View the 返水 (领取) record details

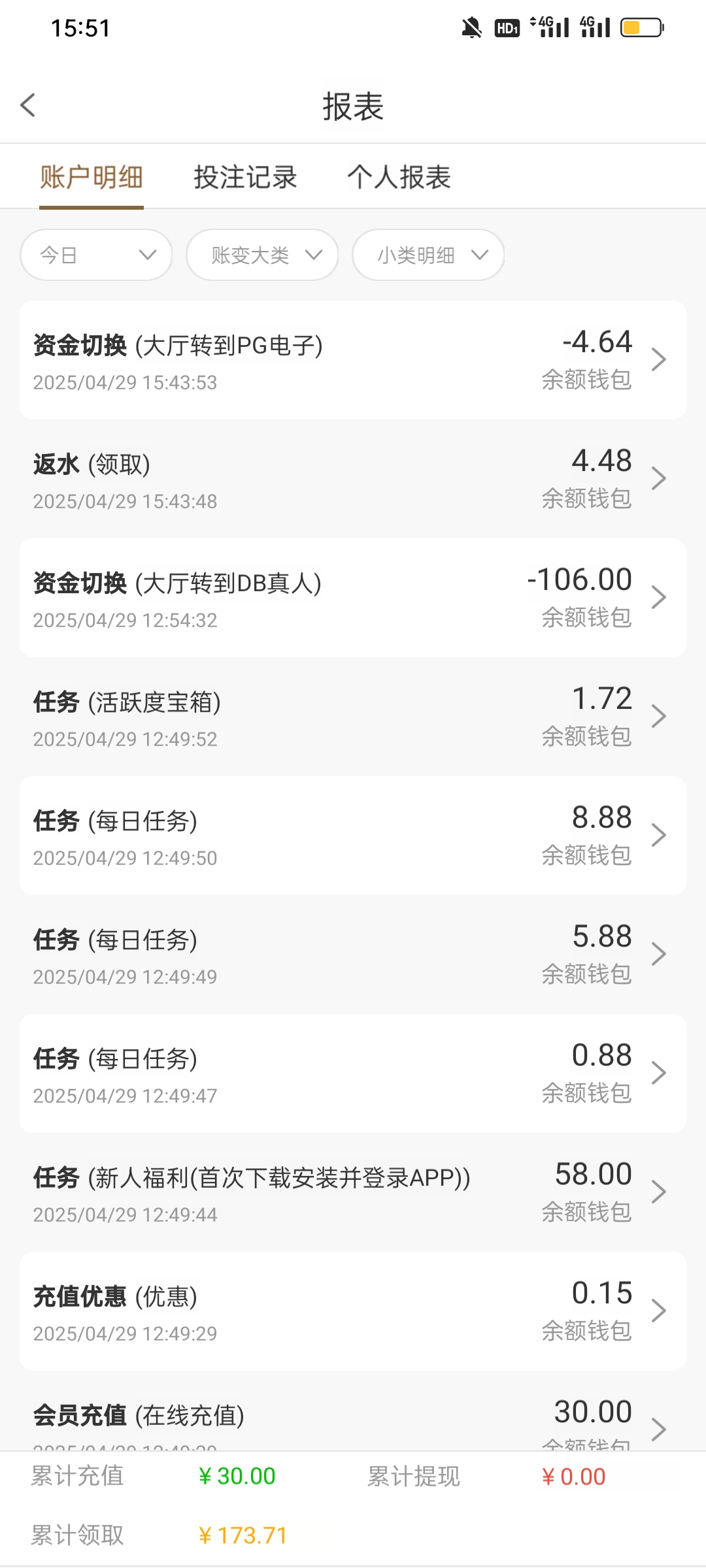[353, 479]
